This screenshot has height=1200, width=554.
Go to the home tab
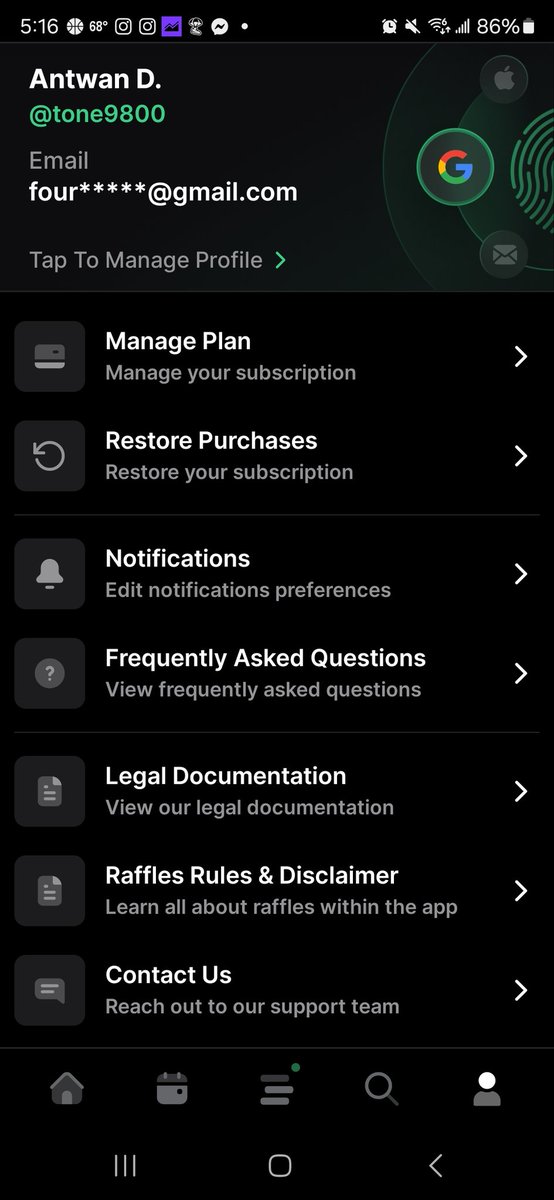click(66, 1088)
